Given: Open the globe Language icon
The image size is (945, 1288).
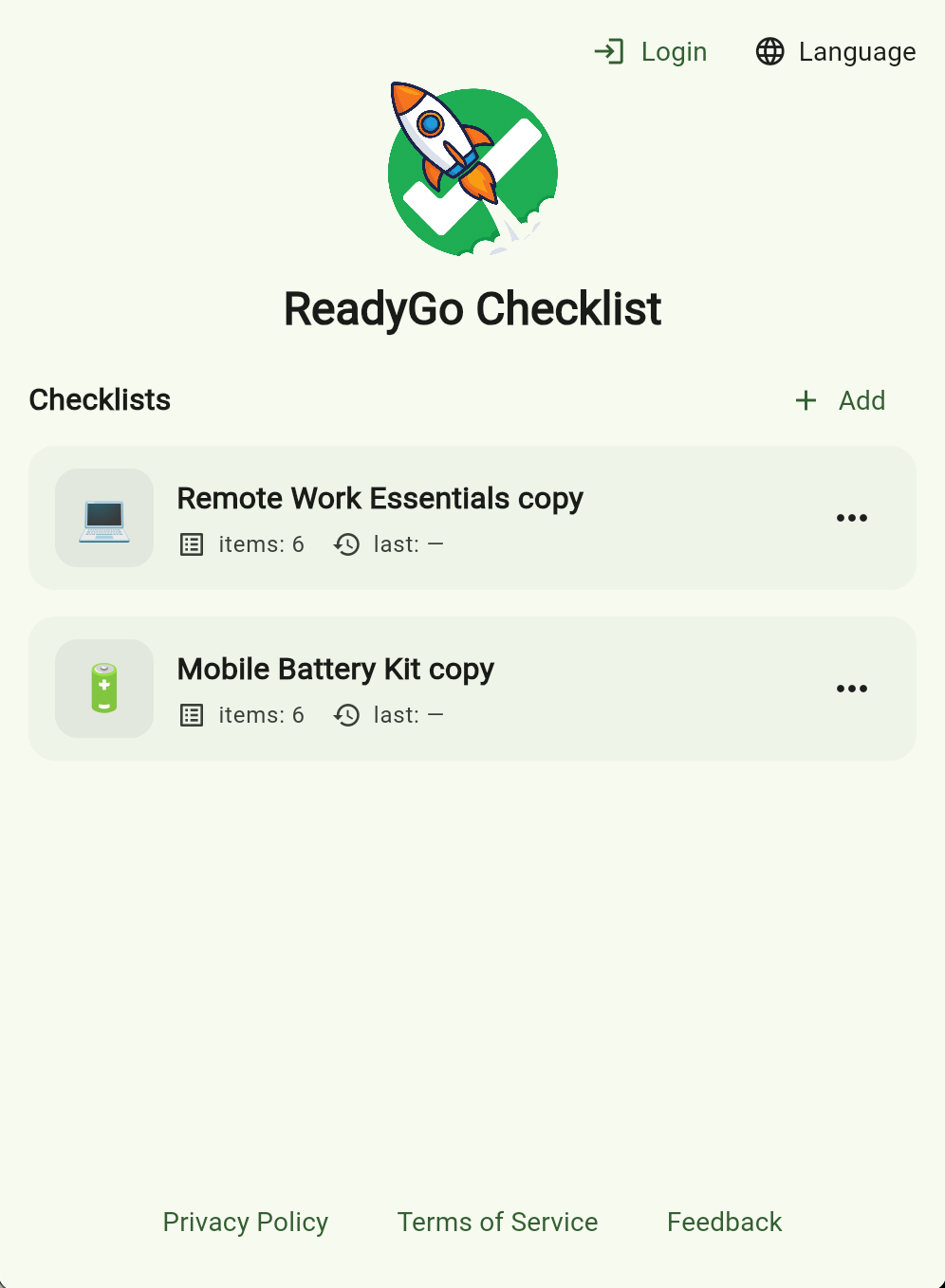Looking at the screenshot, I should click(769, 51).
